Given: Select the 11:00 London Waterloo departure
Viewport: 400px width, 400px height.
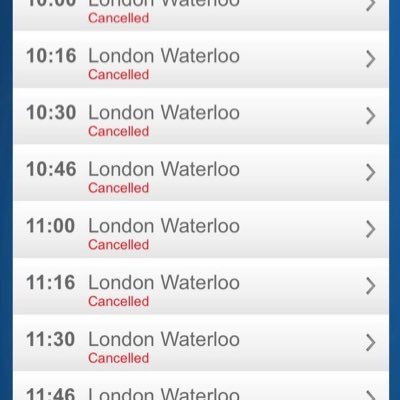Looking at the screenshot, I should pyautogui.click(x=201, y=230).
